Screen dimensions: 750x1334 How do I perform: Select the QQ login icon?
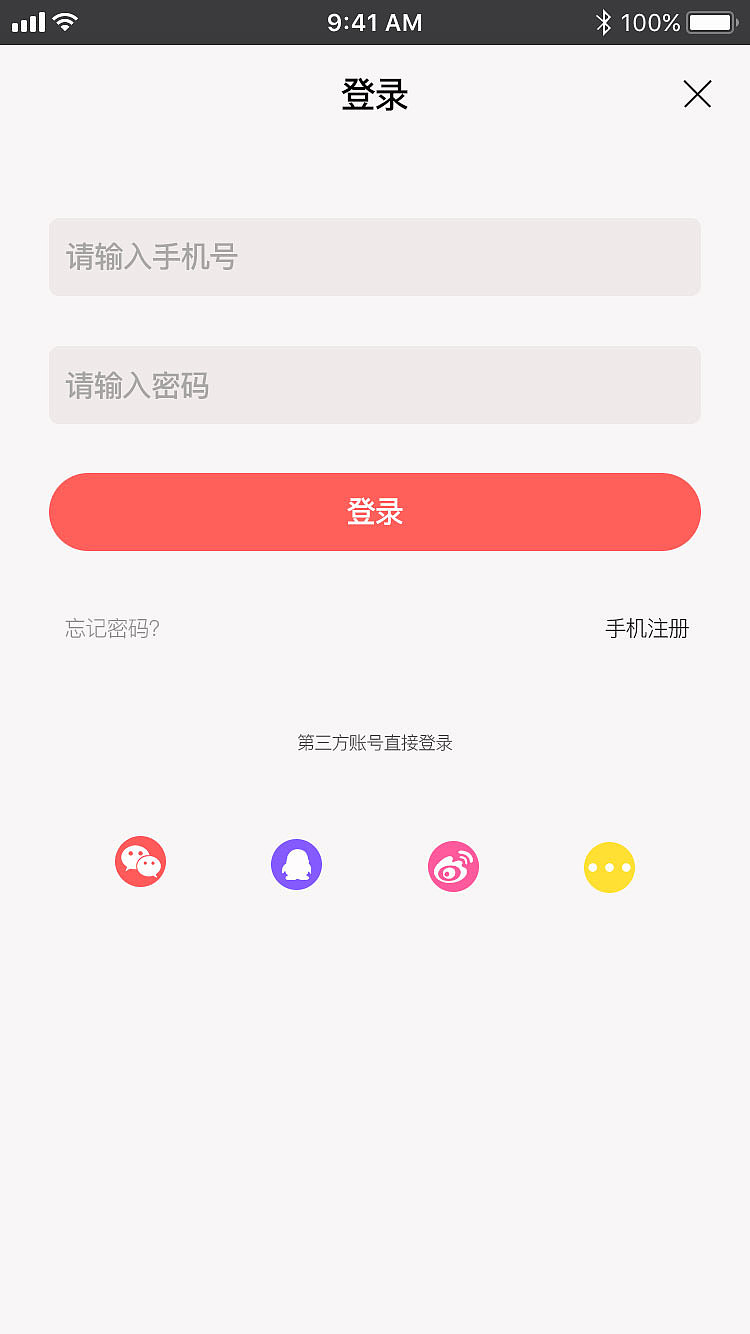296,863
